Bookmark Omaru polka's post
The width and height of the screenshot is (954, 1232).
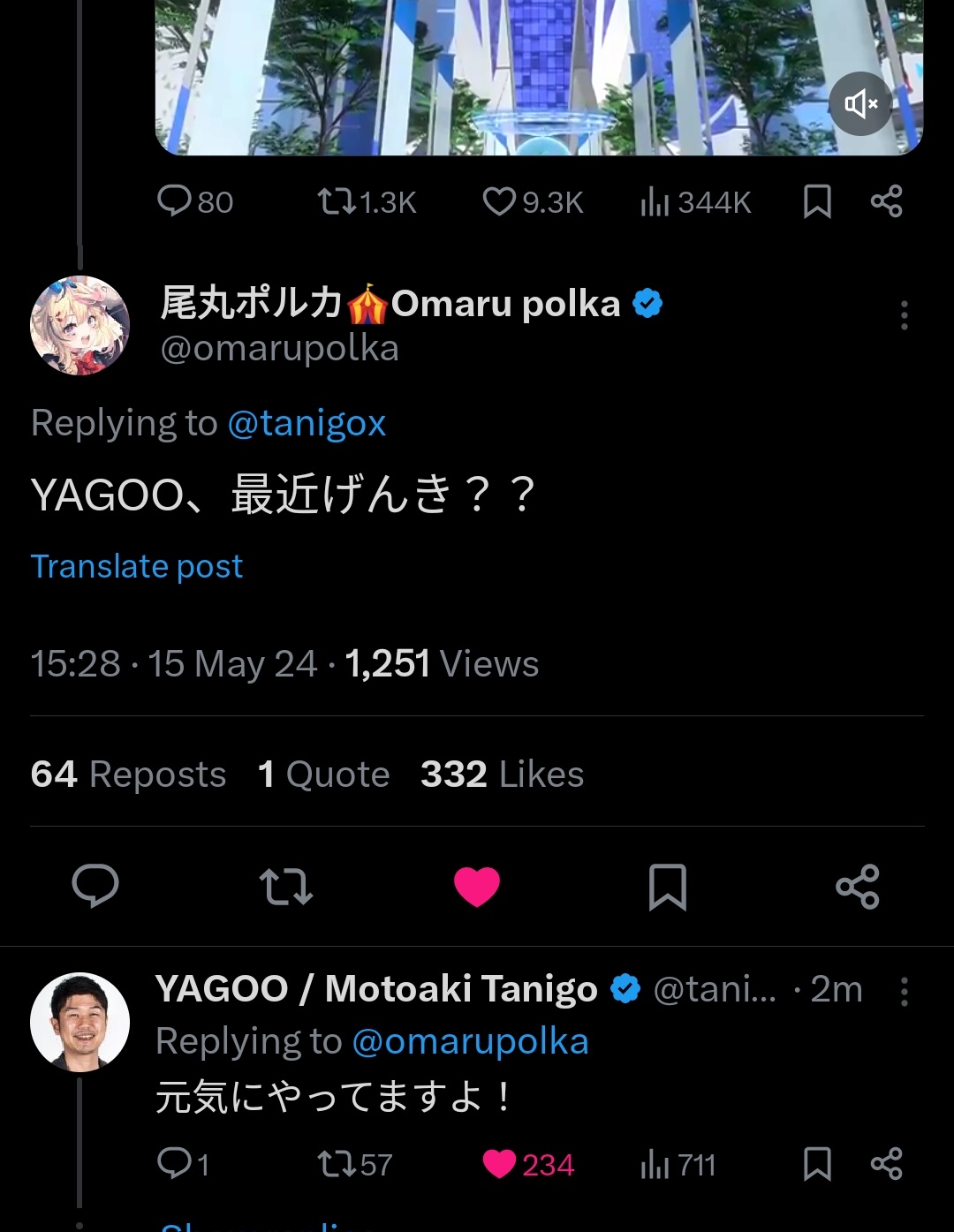pyautogui.click(x=668, y=887)
